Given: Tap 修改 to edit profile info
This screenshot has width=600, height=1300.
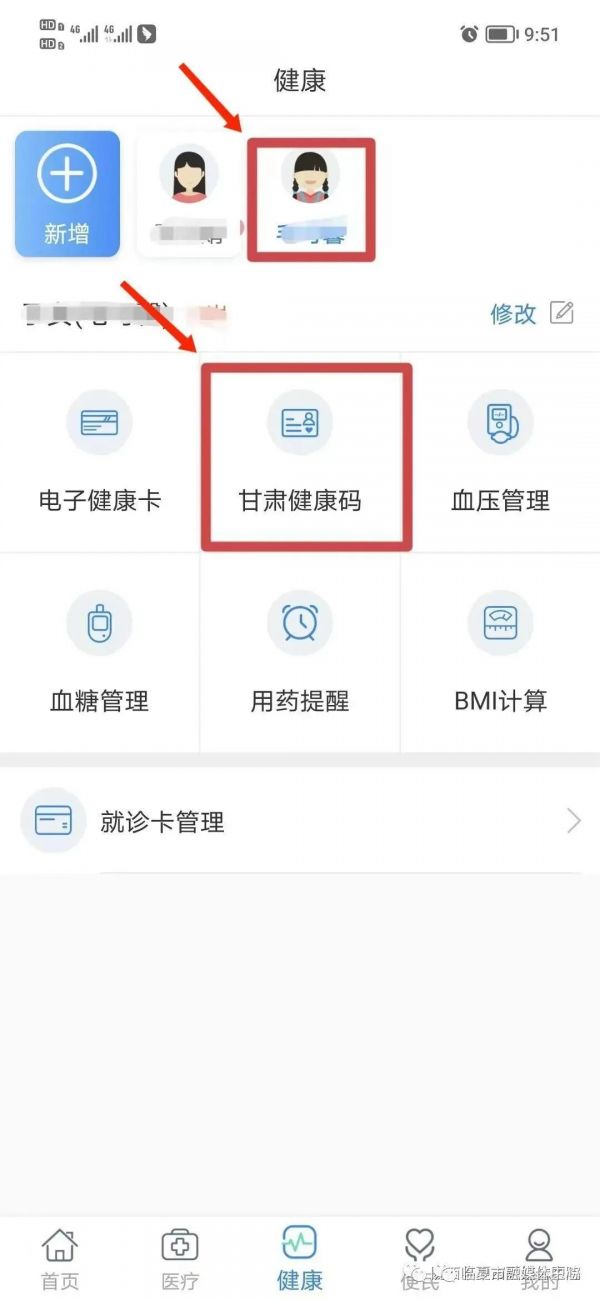Looking at the screenshot, I should pos(531,314).
